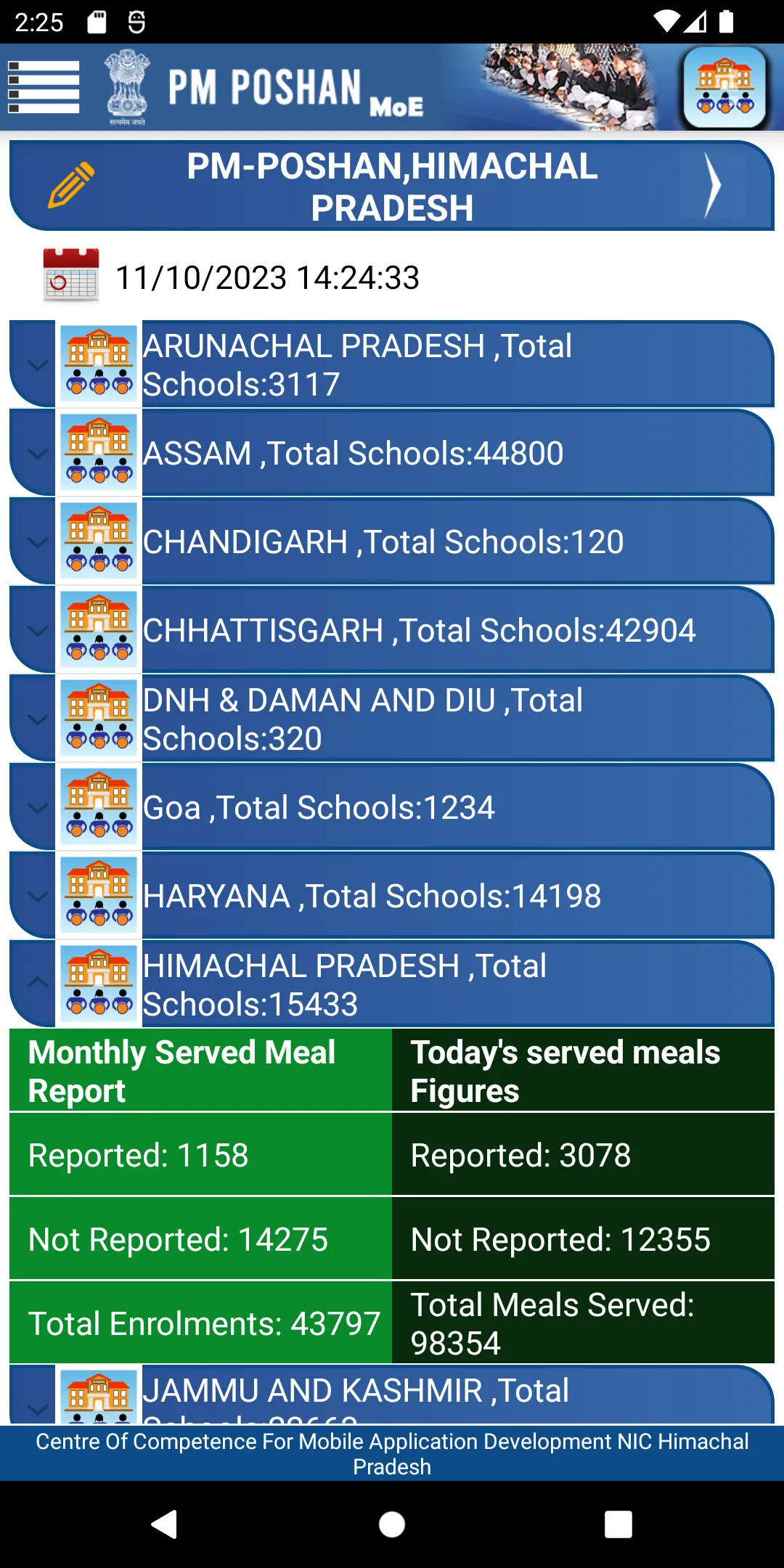This screenshot has height=1568, width=784.
Task: Expand the Chhattisgarh row
Action: click(35, 630)
